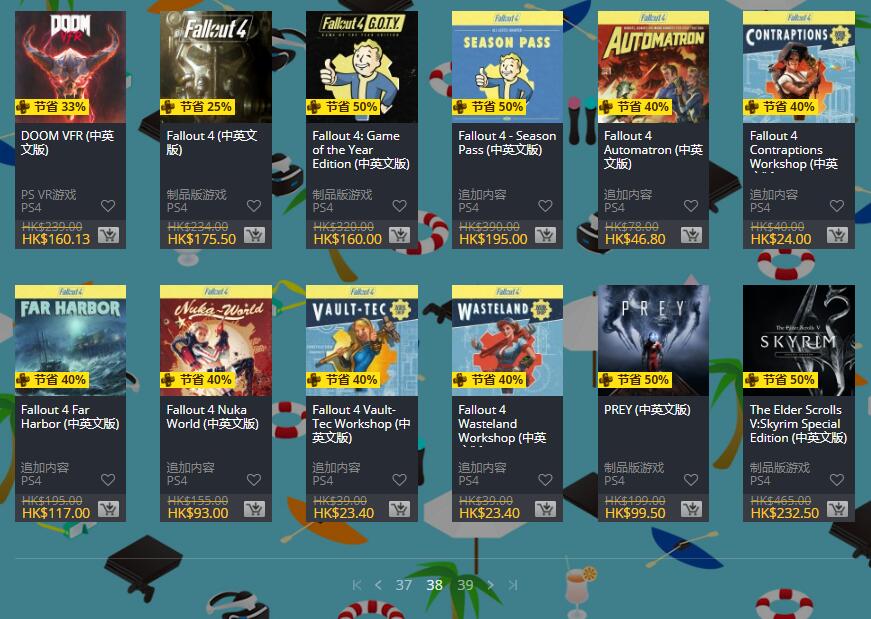Wishlist The Elder Scrolls V Skyrim
Image resolution: width=871 pixels, height=619 pixels.
pos(837,480)
